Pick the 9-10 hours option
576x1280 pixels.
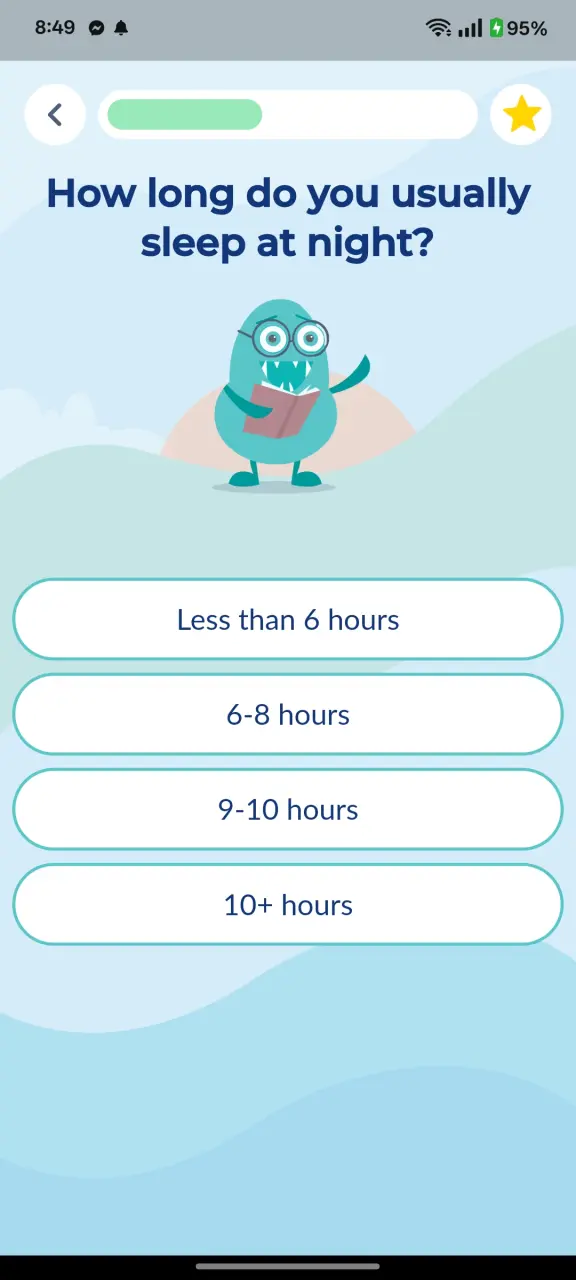point(288,809)
